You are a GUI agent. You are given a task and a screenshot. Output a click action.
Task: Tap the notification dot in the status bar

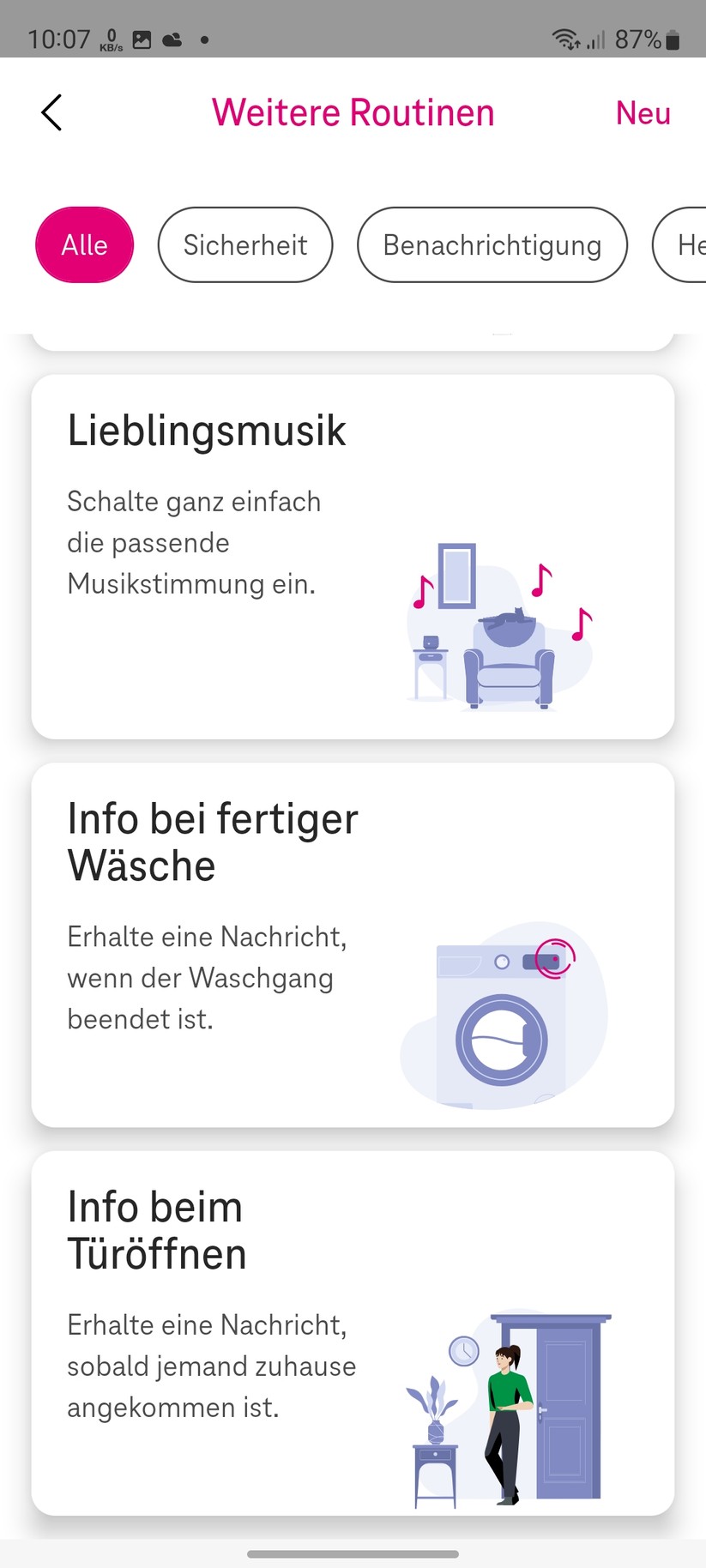(203, 39)
